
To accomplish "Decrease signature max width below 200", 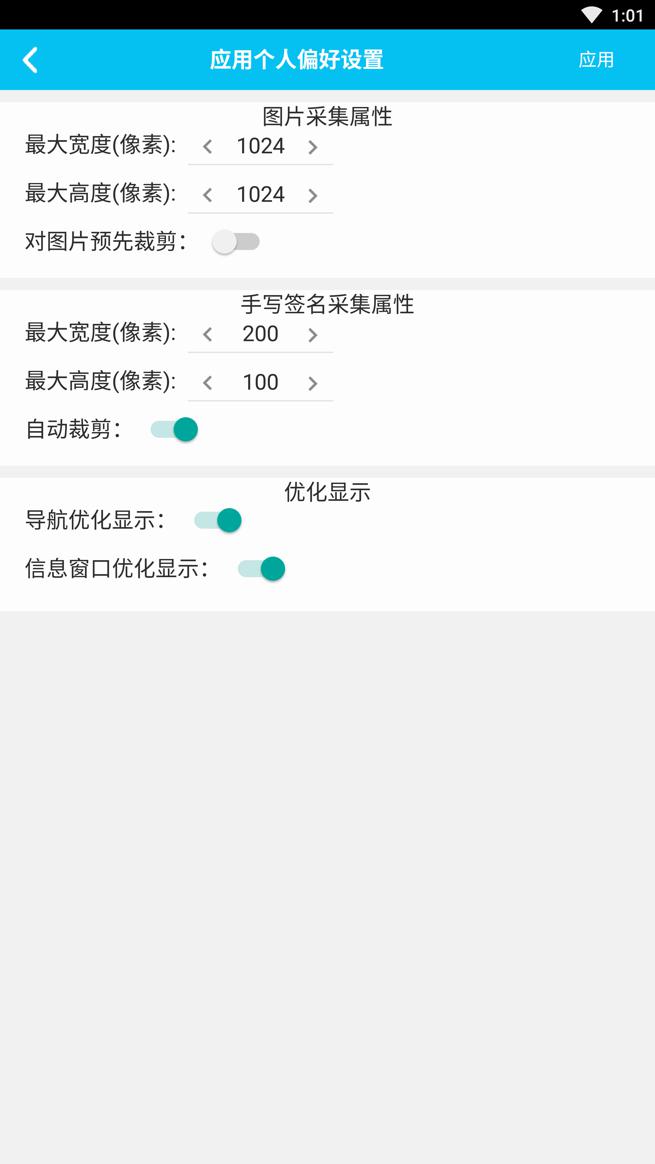I will 207,335.
